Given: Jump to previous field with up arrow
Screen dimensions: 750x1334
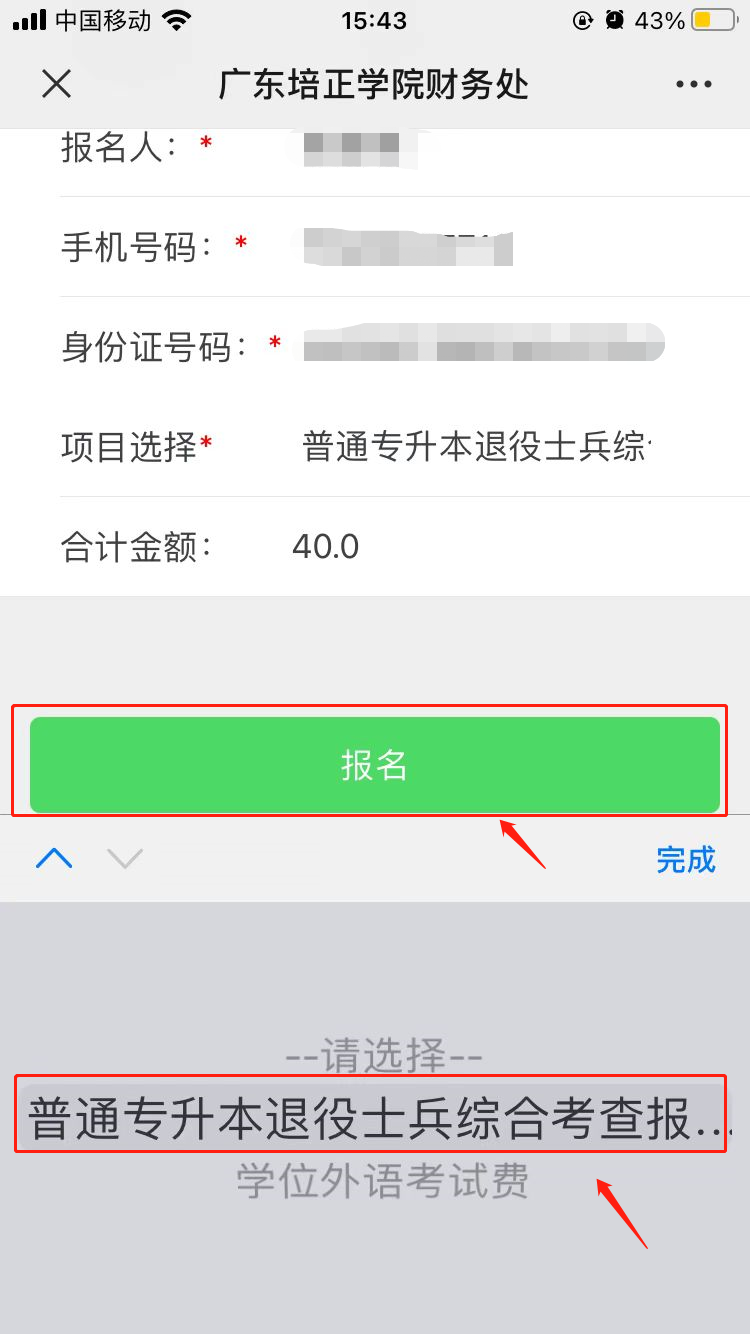Looking at the screenshot, I should click(x=54, y=858).
